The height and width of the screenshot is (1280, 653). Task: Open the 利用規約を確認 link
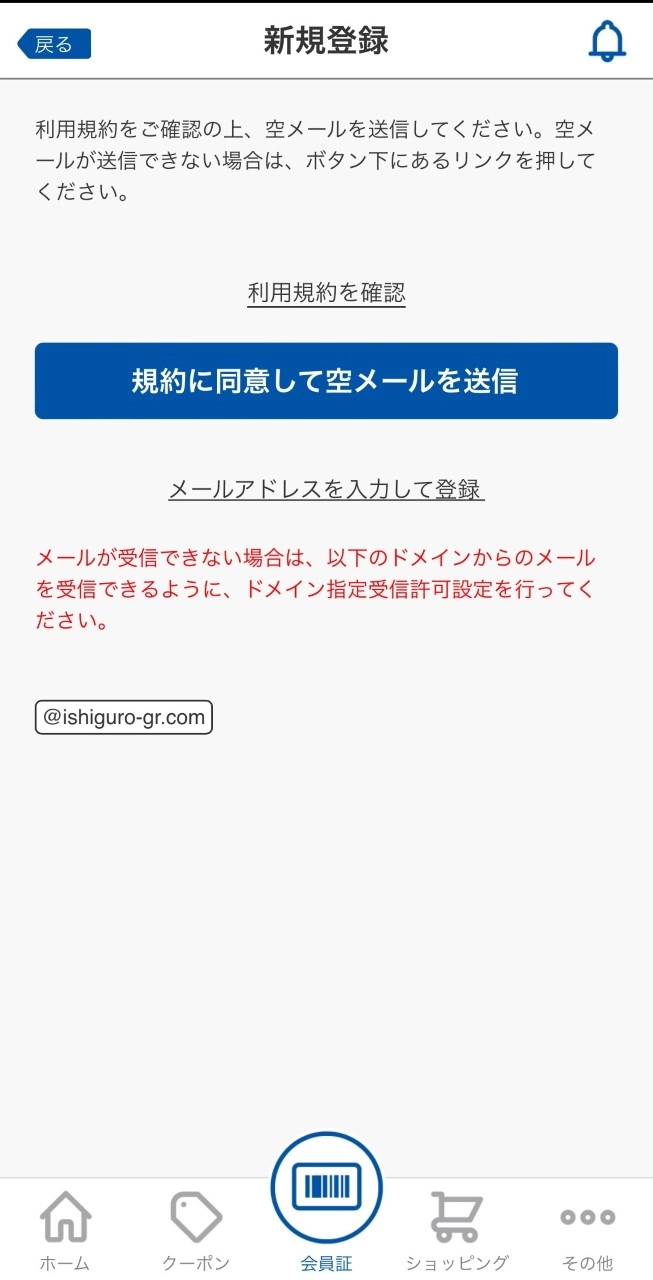pos(326,293)
